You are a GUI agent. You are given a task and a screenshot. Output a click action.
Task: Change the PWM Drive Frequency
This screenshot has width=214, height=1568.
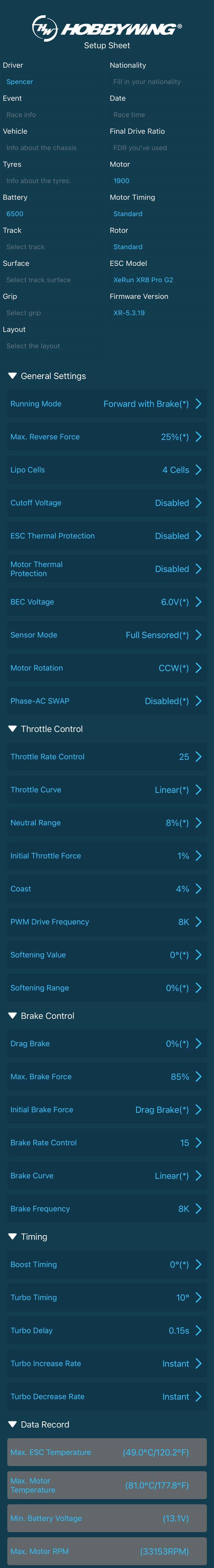pos(107,922)
